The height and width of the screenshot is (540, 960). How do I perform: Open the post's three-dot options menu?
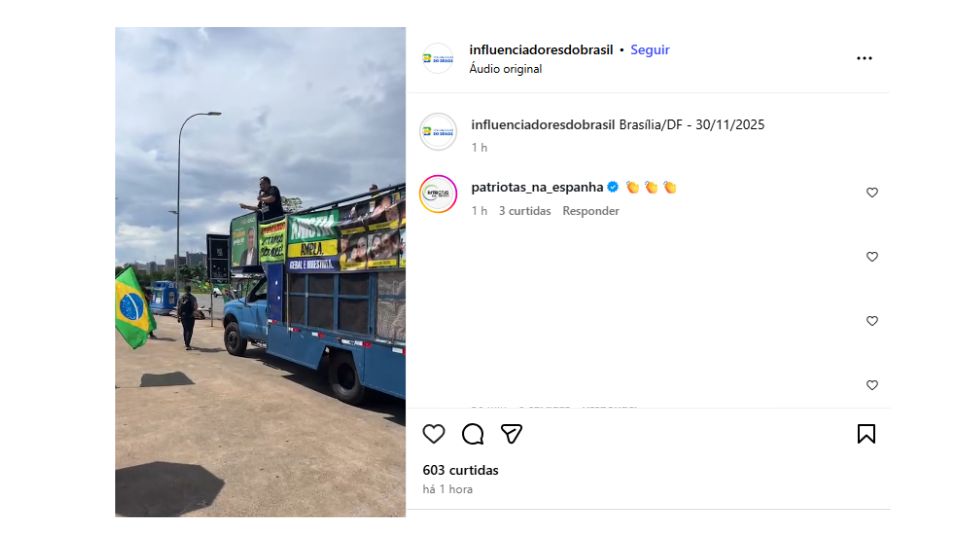coord(864,59)
